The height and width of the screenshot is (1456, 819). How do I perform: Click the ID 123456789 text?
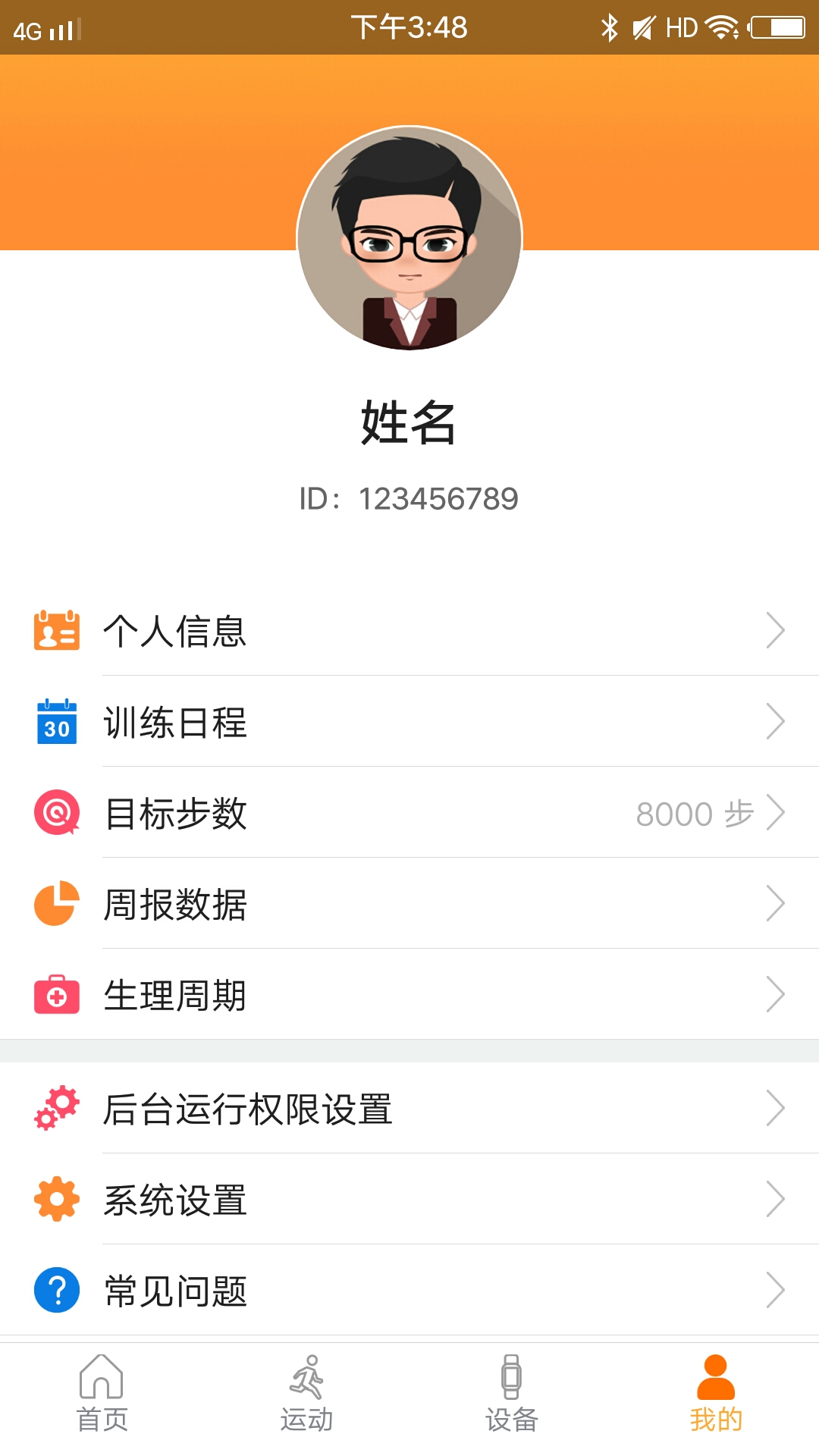pyautogui.click(x=409, y=498)
